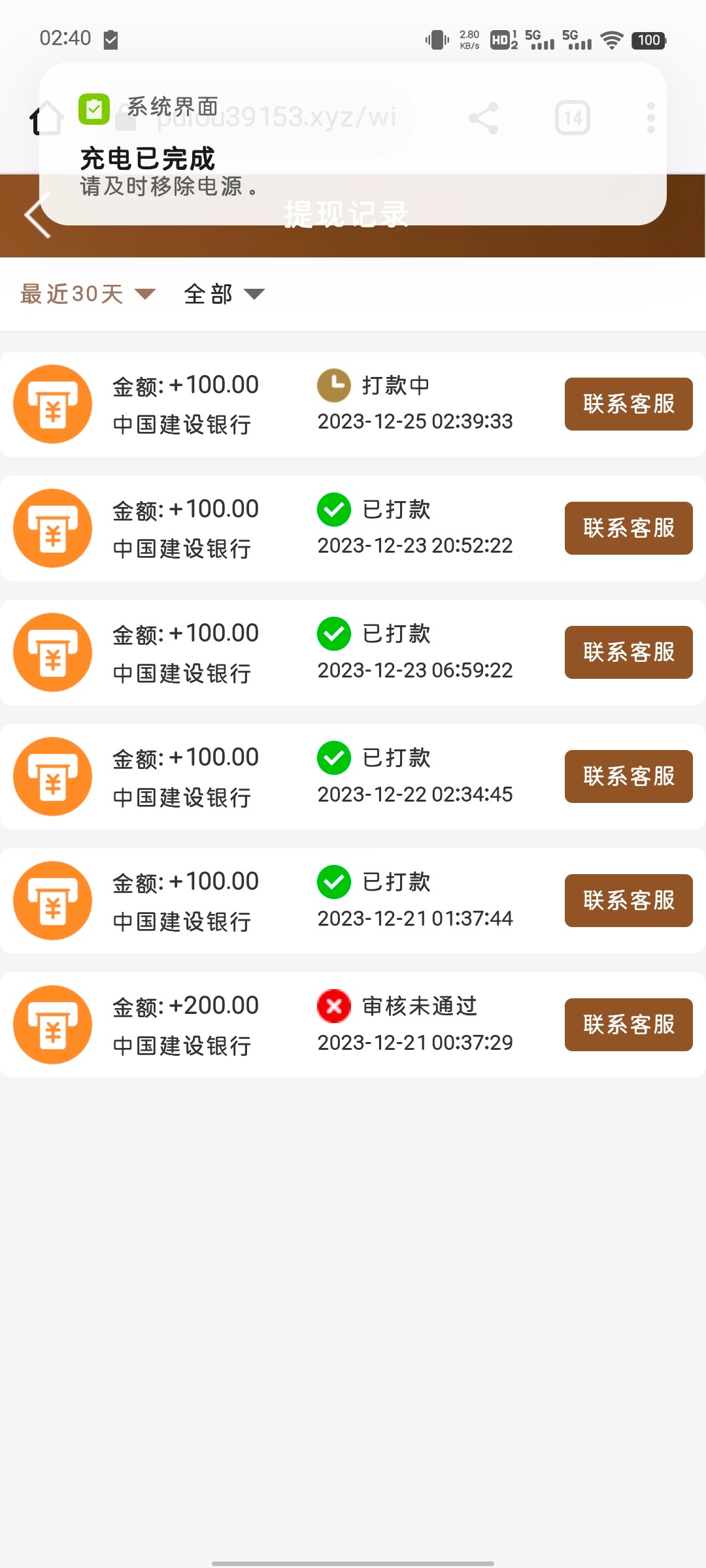The image size is (706, 1568).
Task: Tap the browser address bar URL
Action: click(x=281, y=118)
